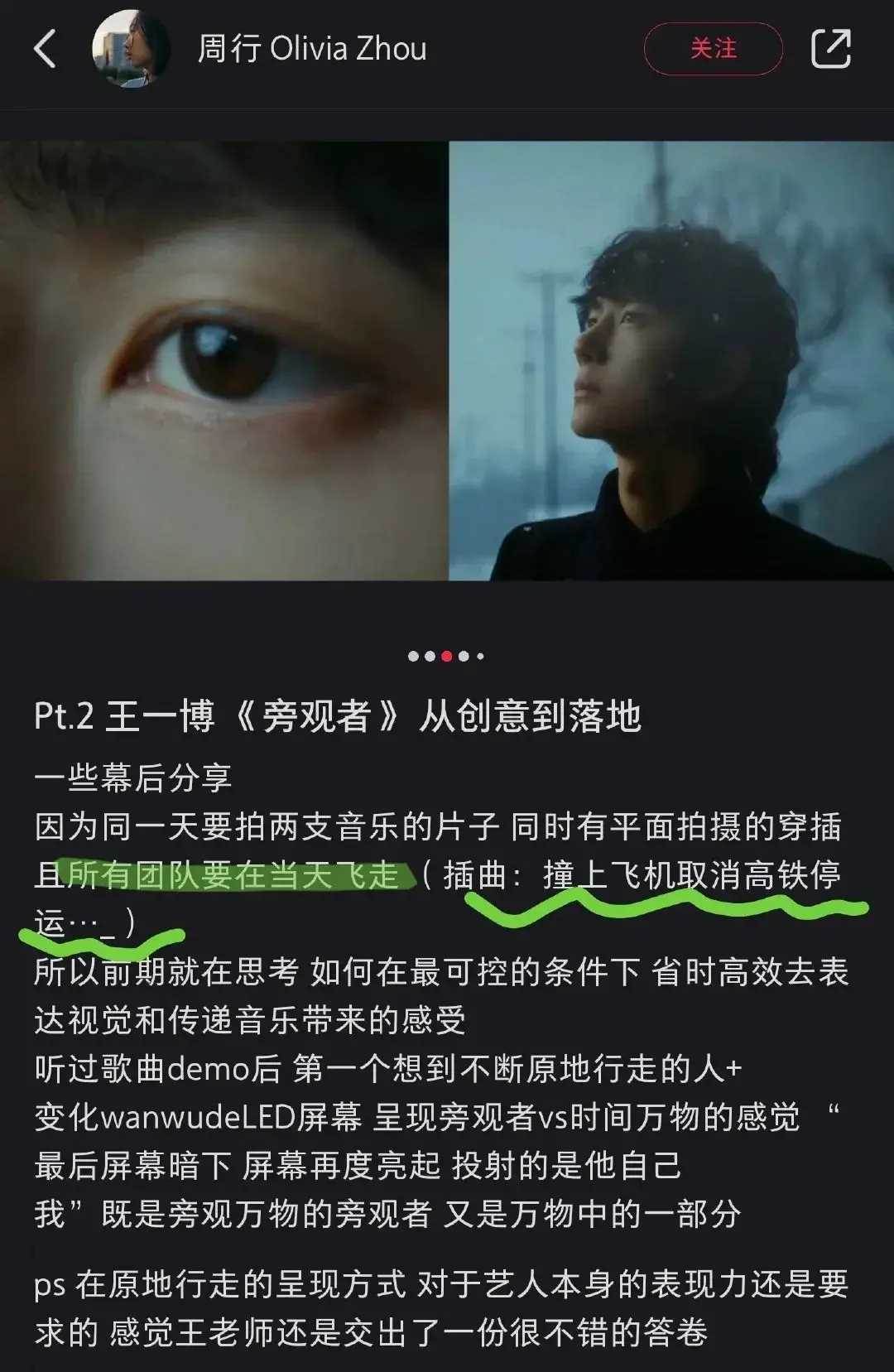Share this post via the share icon
This screenshot has width=894, height=1372.
coord(830,49)
